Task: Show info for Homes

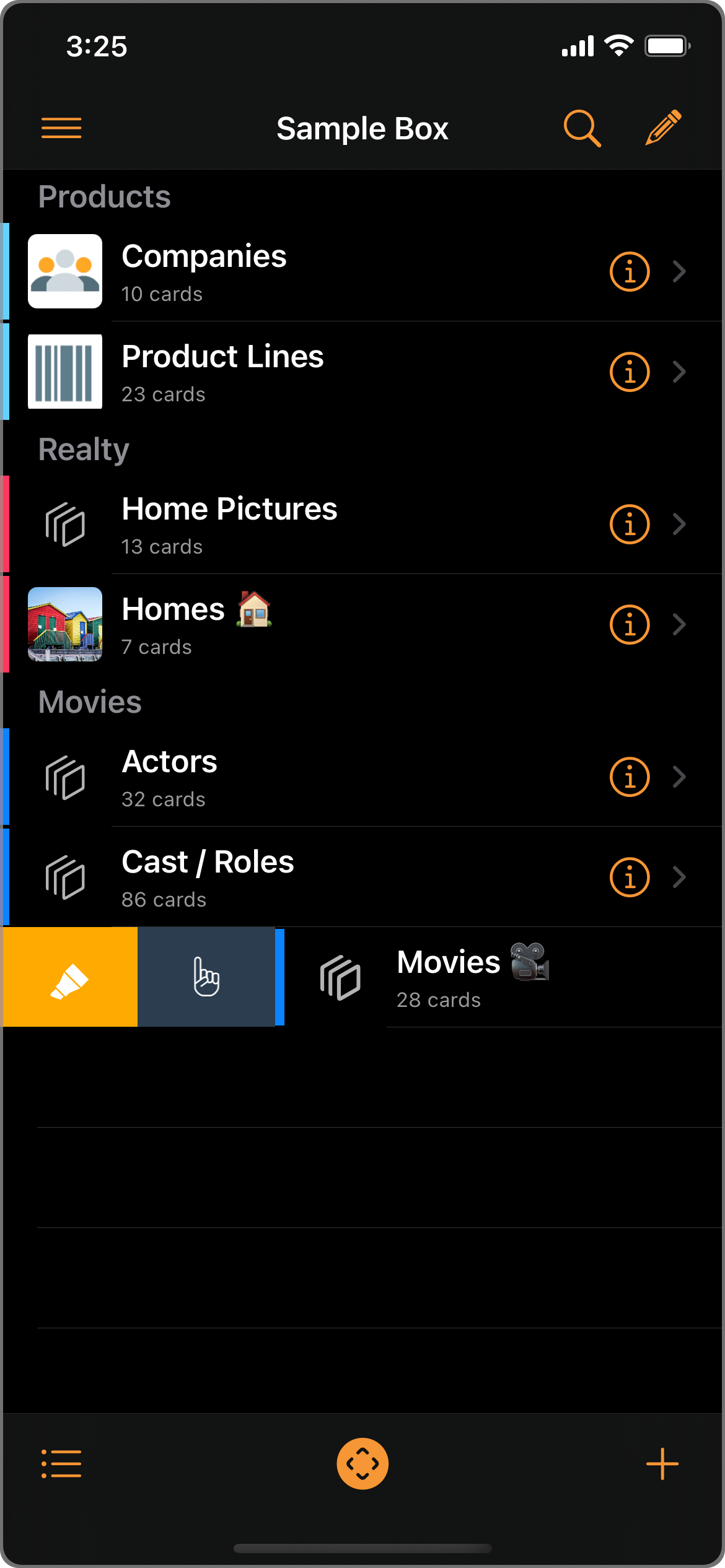Action: [x=630, y=625]
